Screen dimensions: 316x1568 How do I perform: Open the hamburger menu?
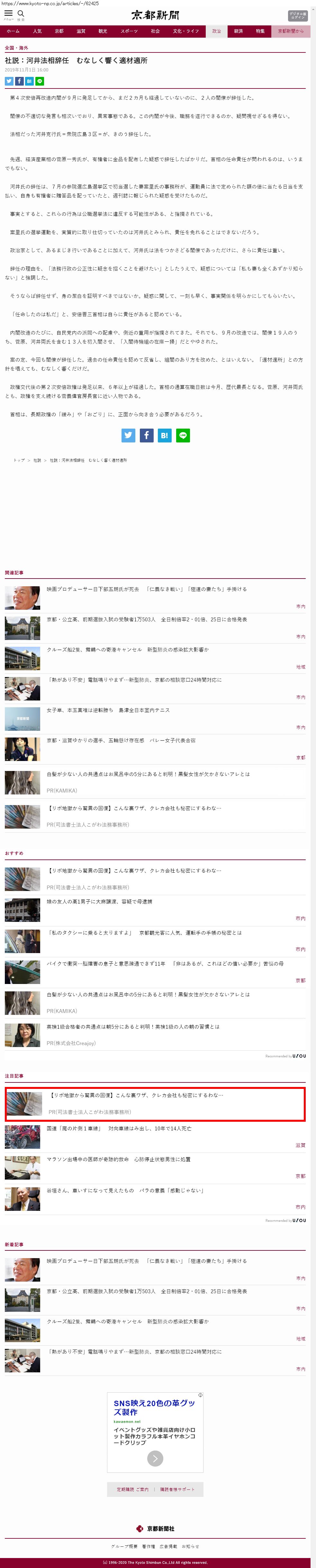tap(8, 14)
